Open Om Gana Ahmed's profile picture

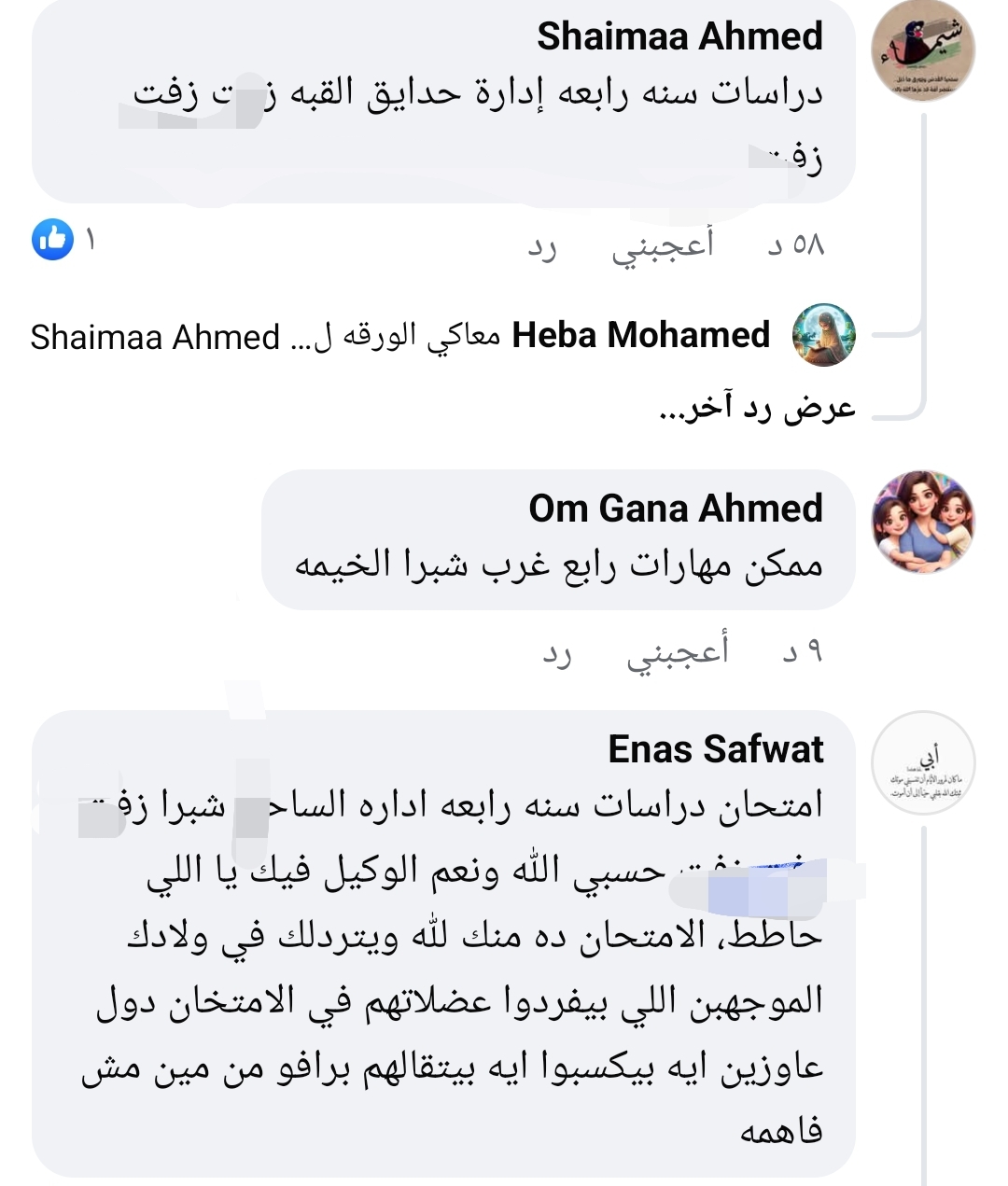922,521
